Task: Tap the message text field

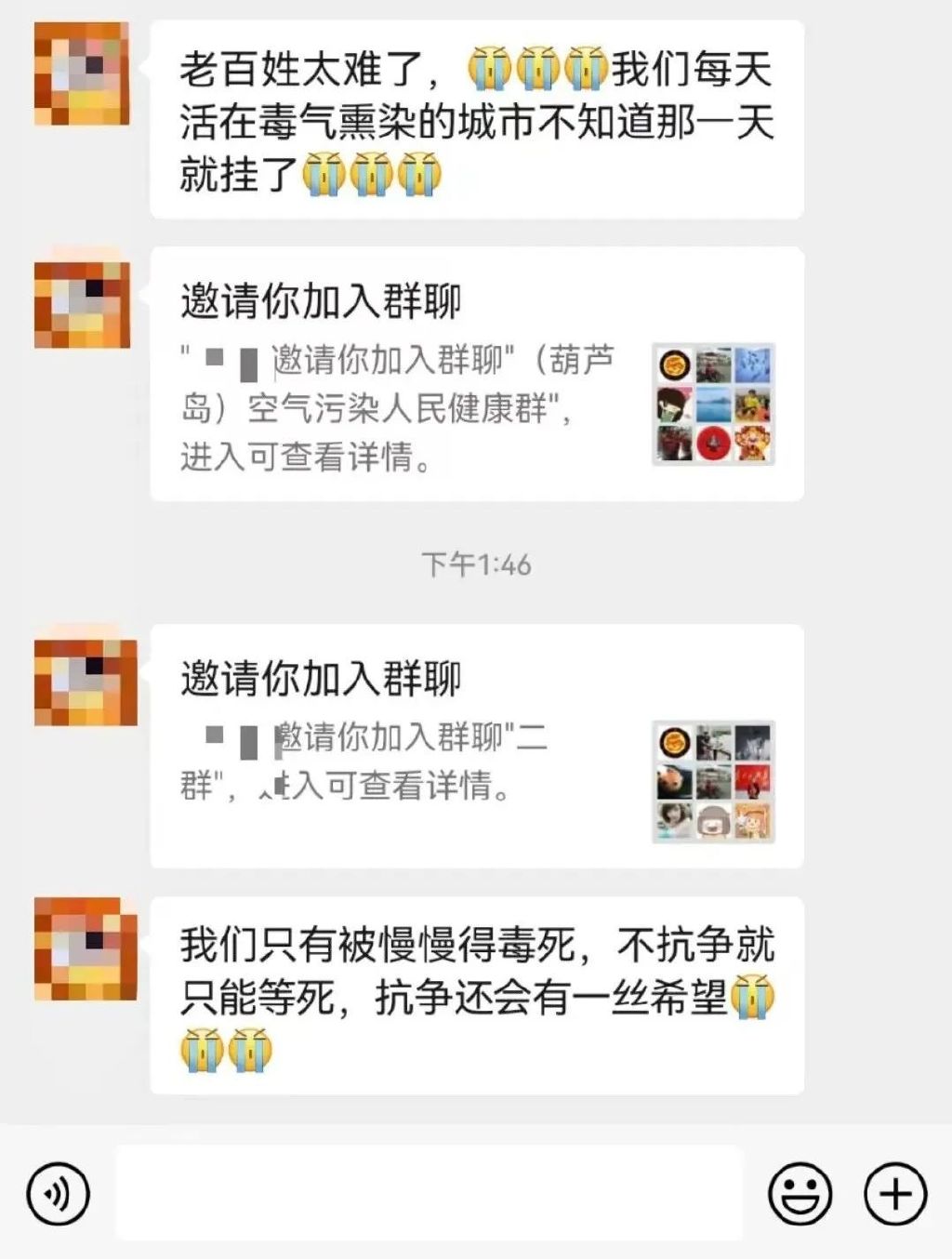Action: coord(430,1193)
